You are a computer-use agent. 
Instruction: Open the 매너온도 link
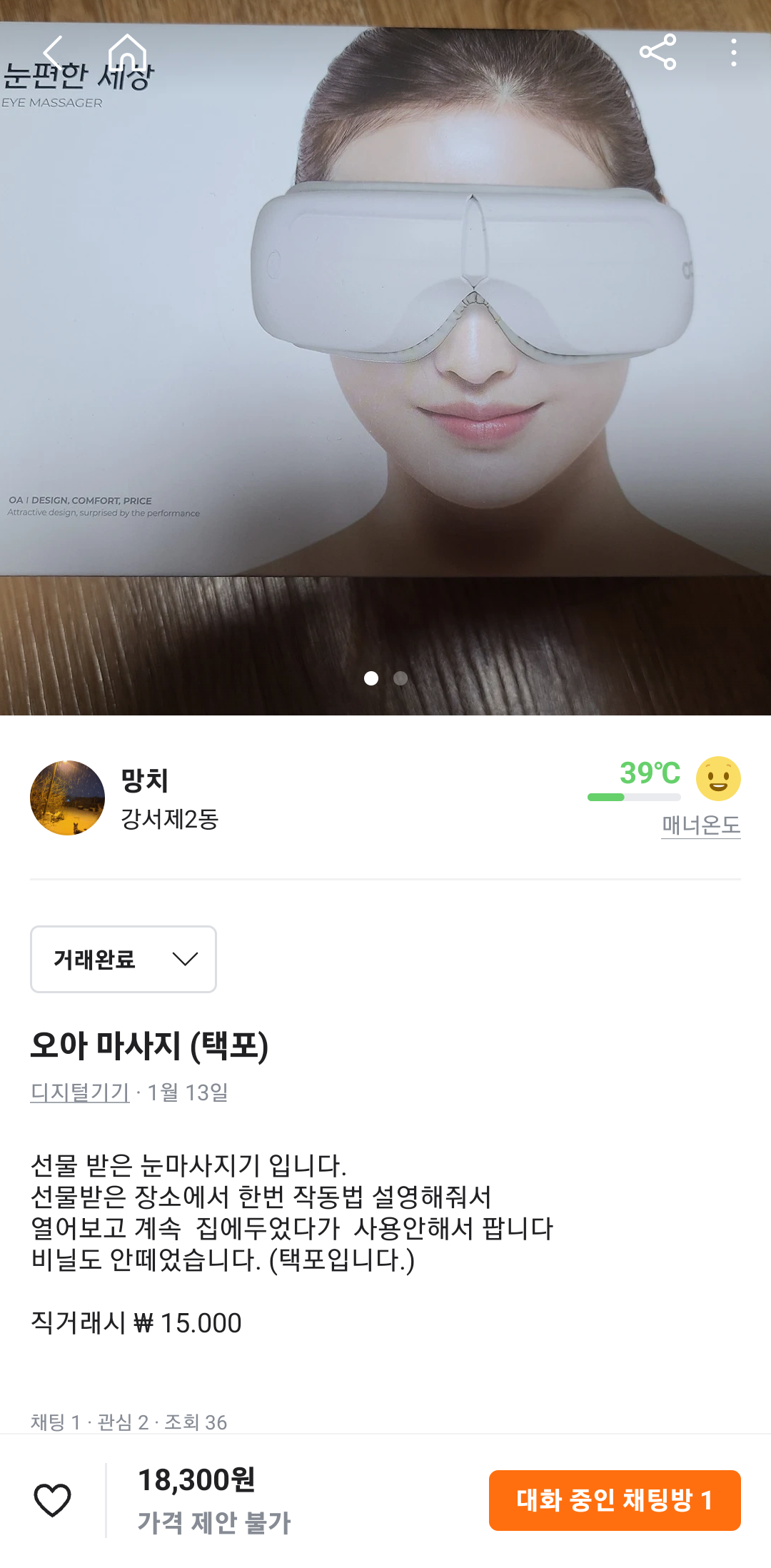click(700, 825)
